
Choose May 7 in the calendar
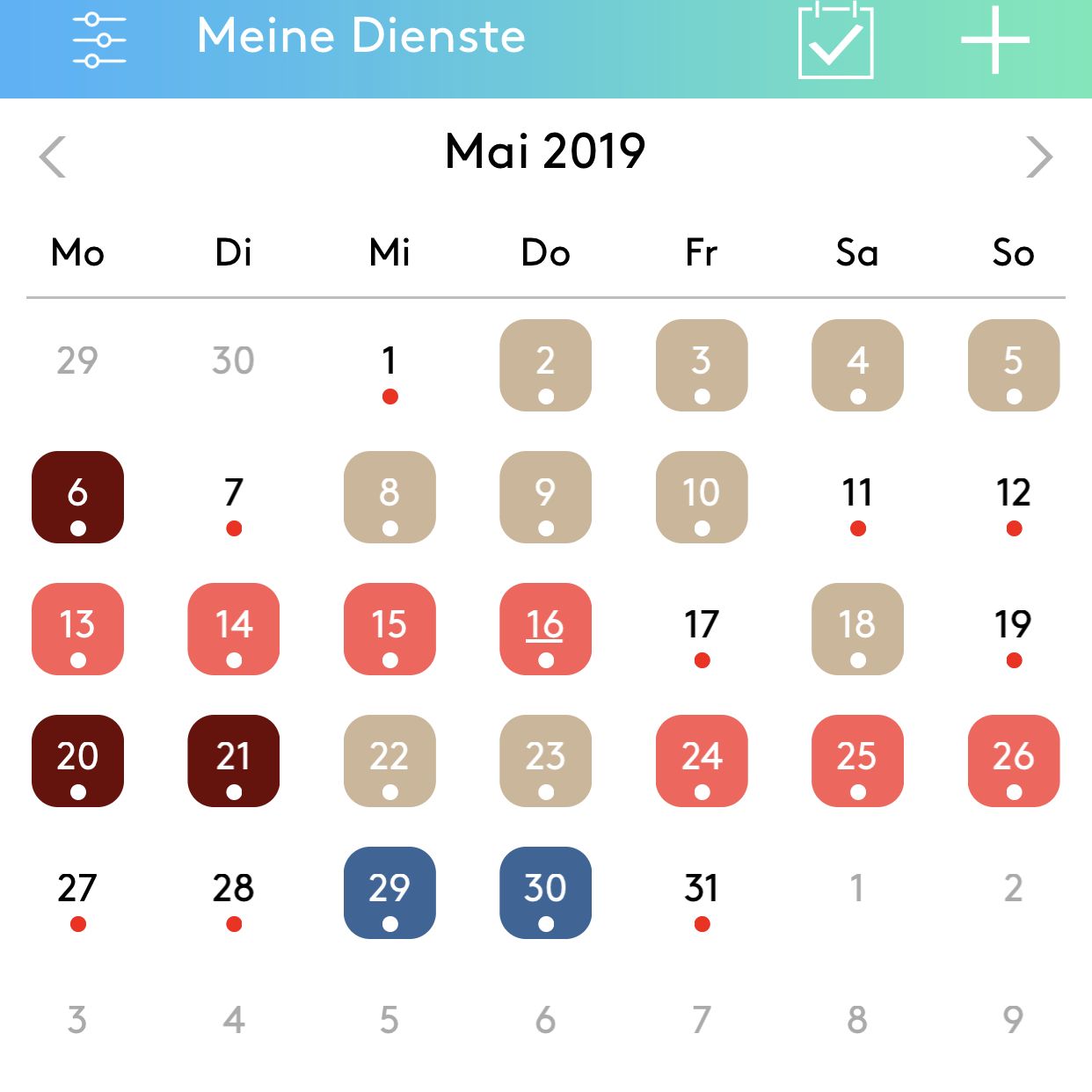(233, 497)
